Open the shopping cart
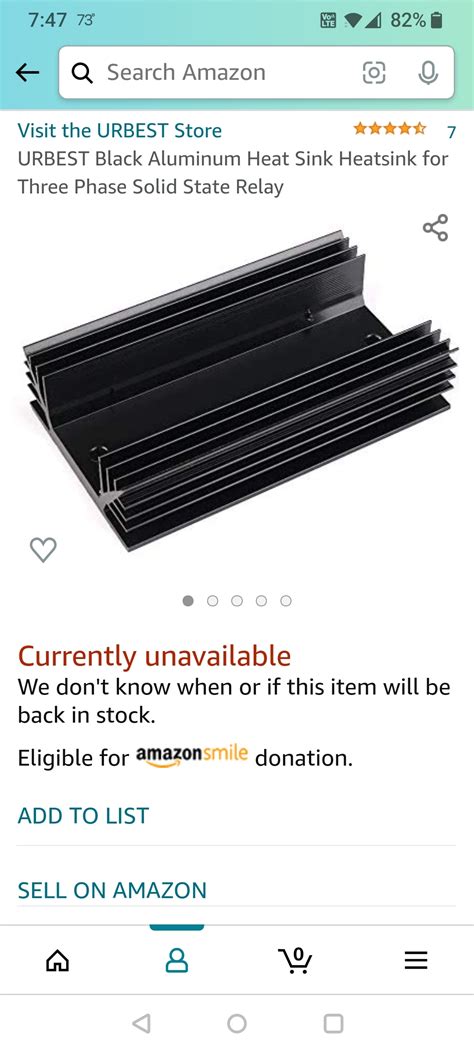The width and height of the screenshot is (474, 1053). click(x=295, y=960)
